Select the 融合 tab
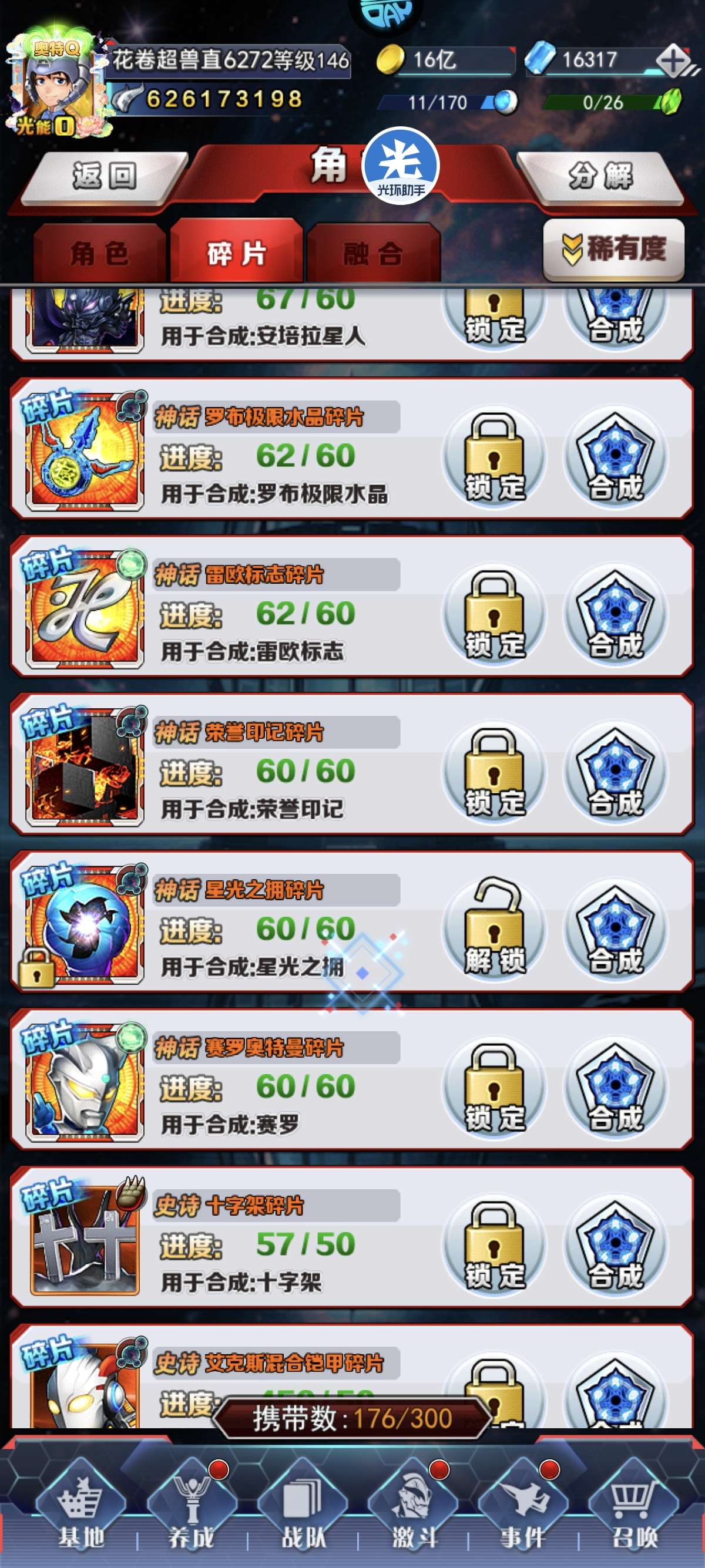This screenshot has width=705, height=1568. click(x=373, y=253)
